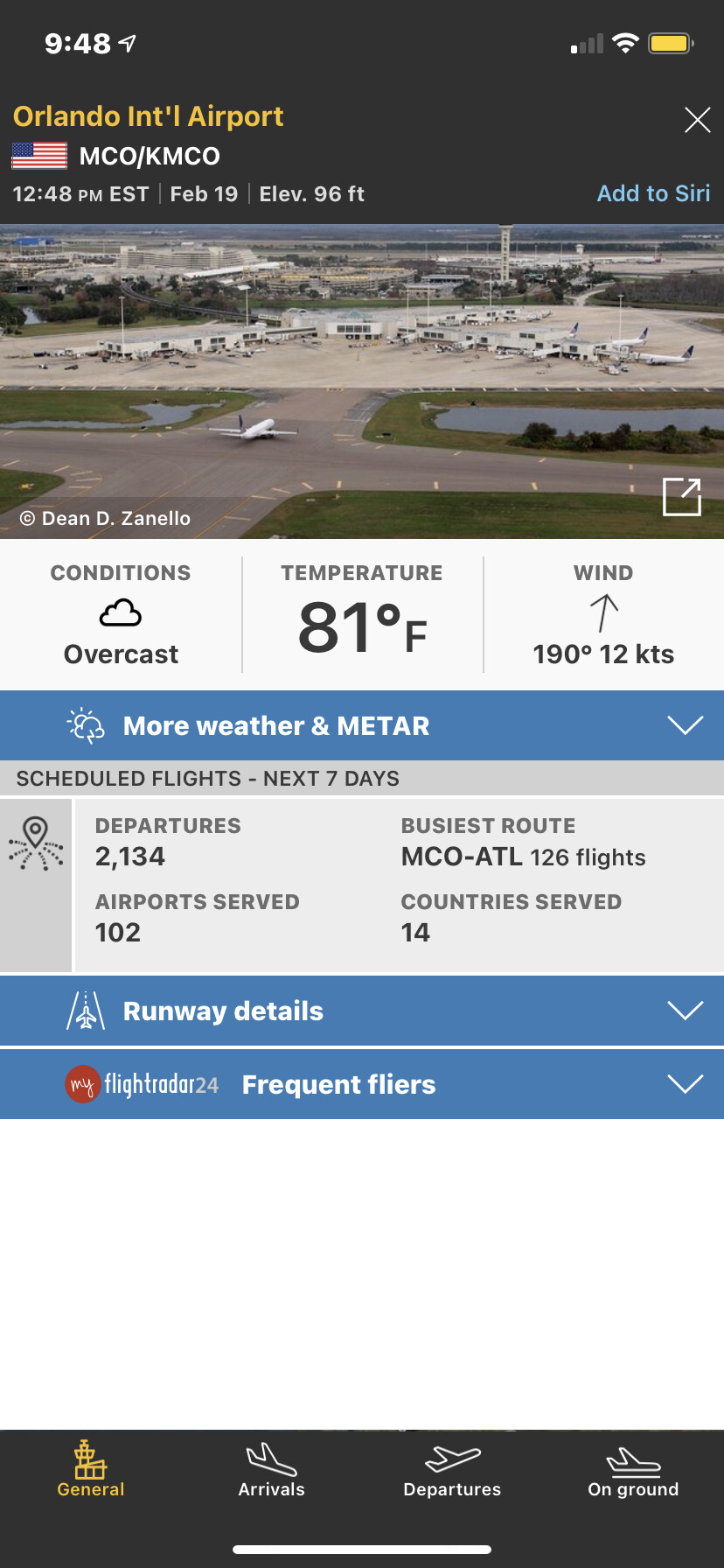Image resolution: width=724 pixels, height=1568 pixels.
Task: Switch to the Departures tab
Action: (452, 1470)
